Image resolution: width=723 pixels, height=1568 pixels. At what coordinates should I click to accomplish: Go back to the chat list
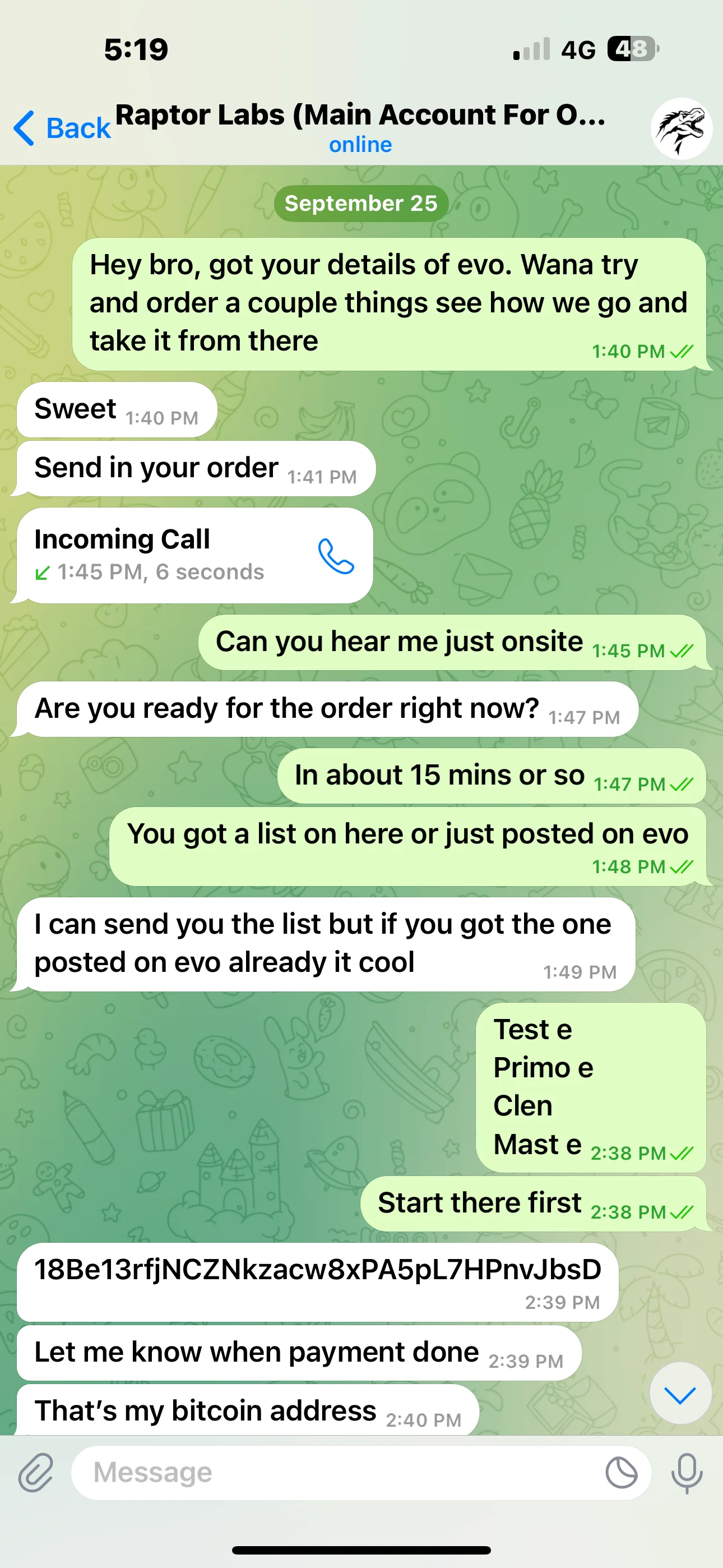tap(61, 128)
